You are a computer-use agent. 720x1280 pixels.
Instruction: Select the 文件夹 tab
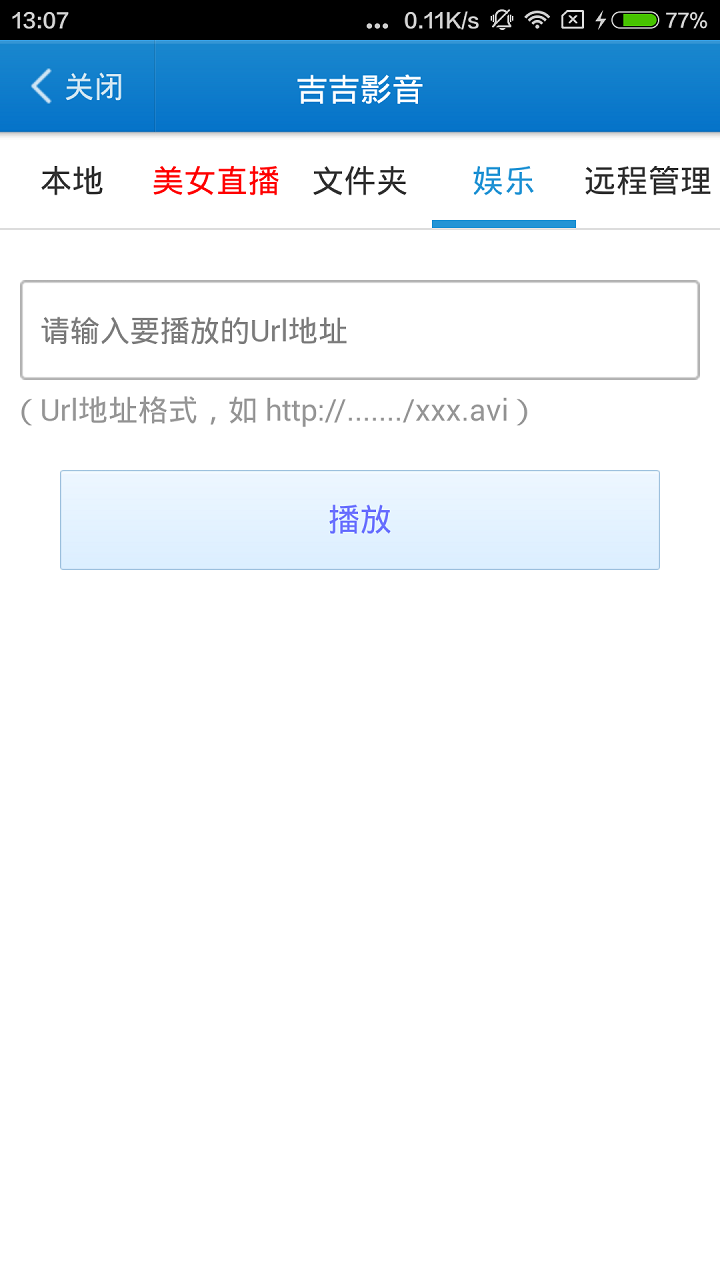360,182
